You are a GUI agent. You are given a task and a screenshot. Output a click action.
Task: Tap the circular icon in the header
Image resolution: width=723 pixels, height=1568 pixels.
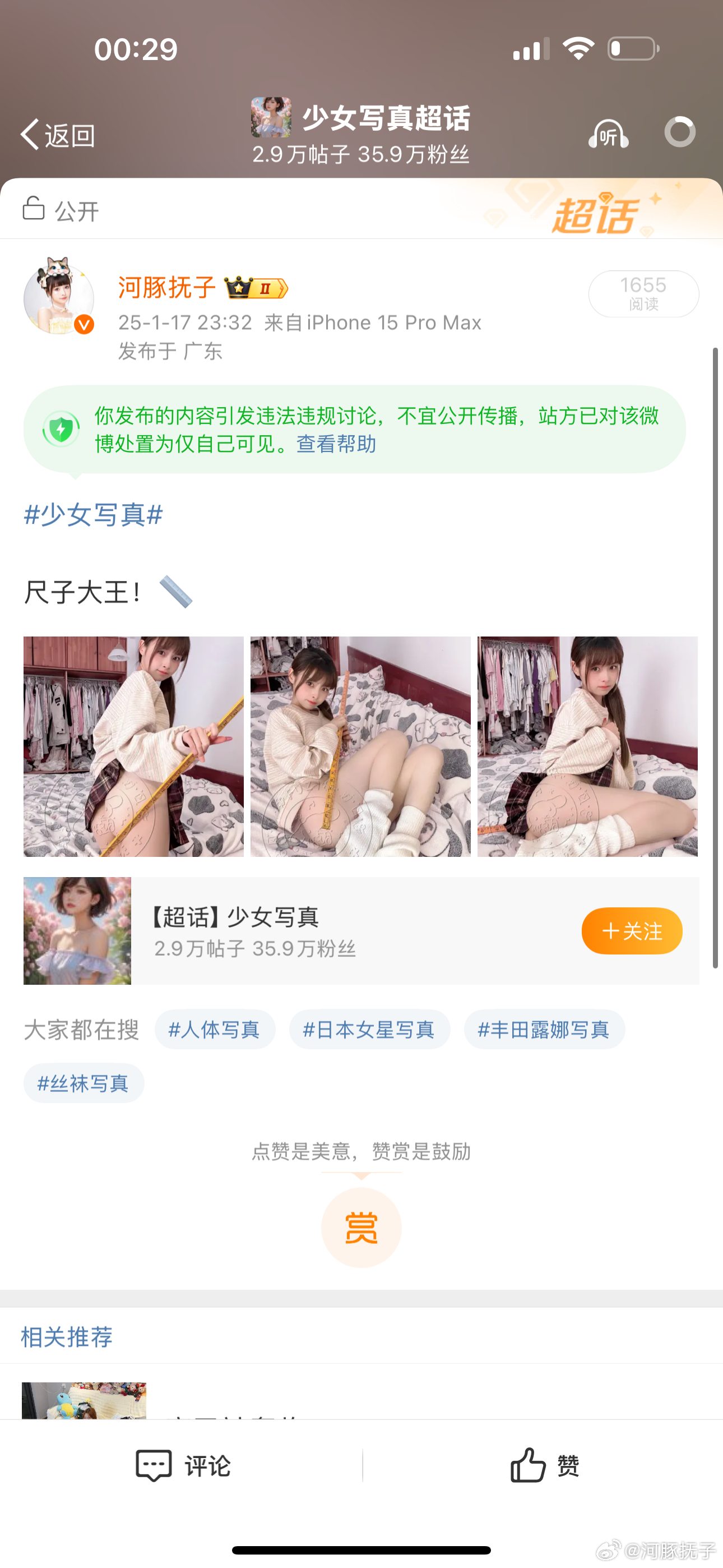679,132
